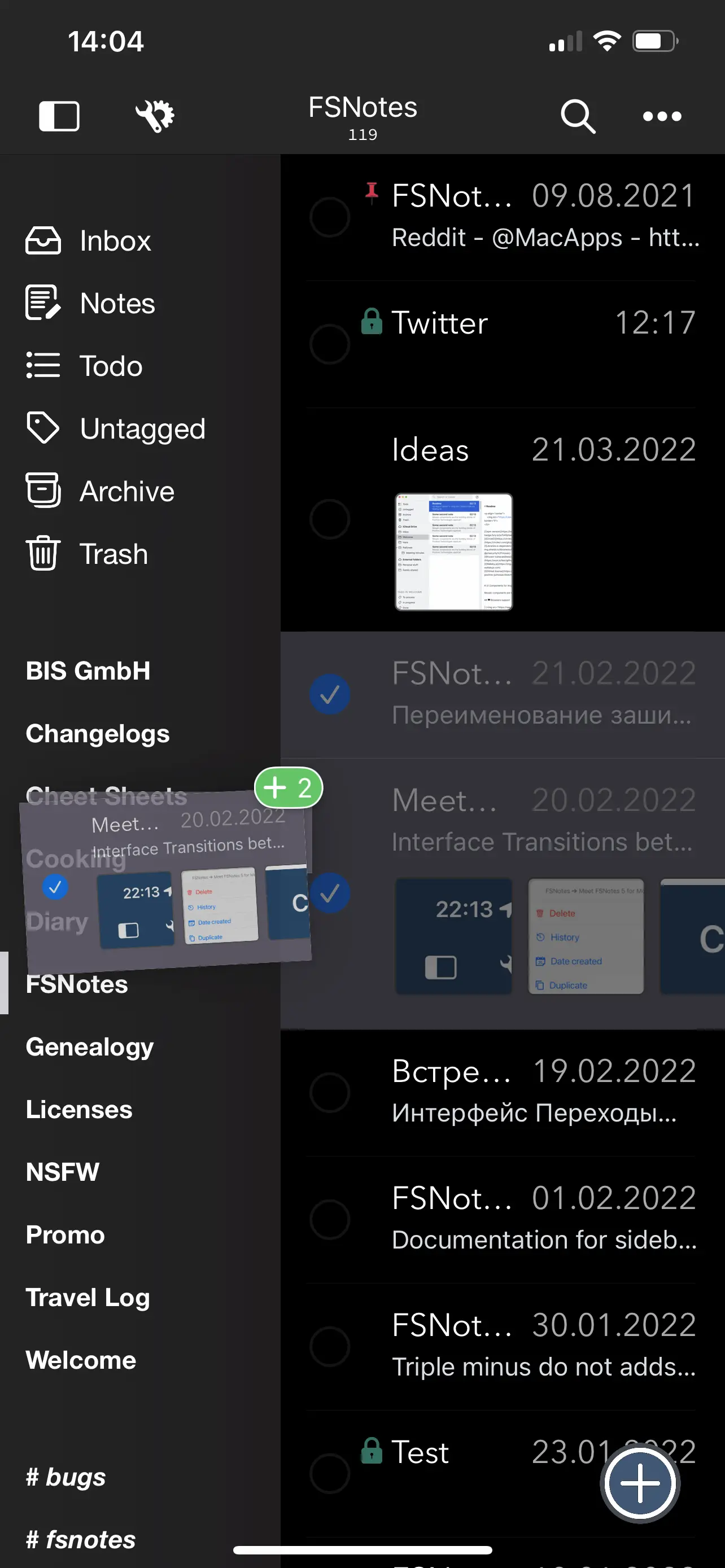
Task: Select the circle next to the Twitter note
Action: [329, 343]
